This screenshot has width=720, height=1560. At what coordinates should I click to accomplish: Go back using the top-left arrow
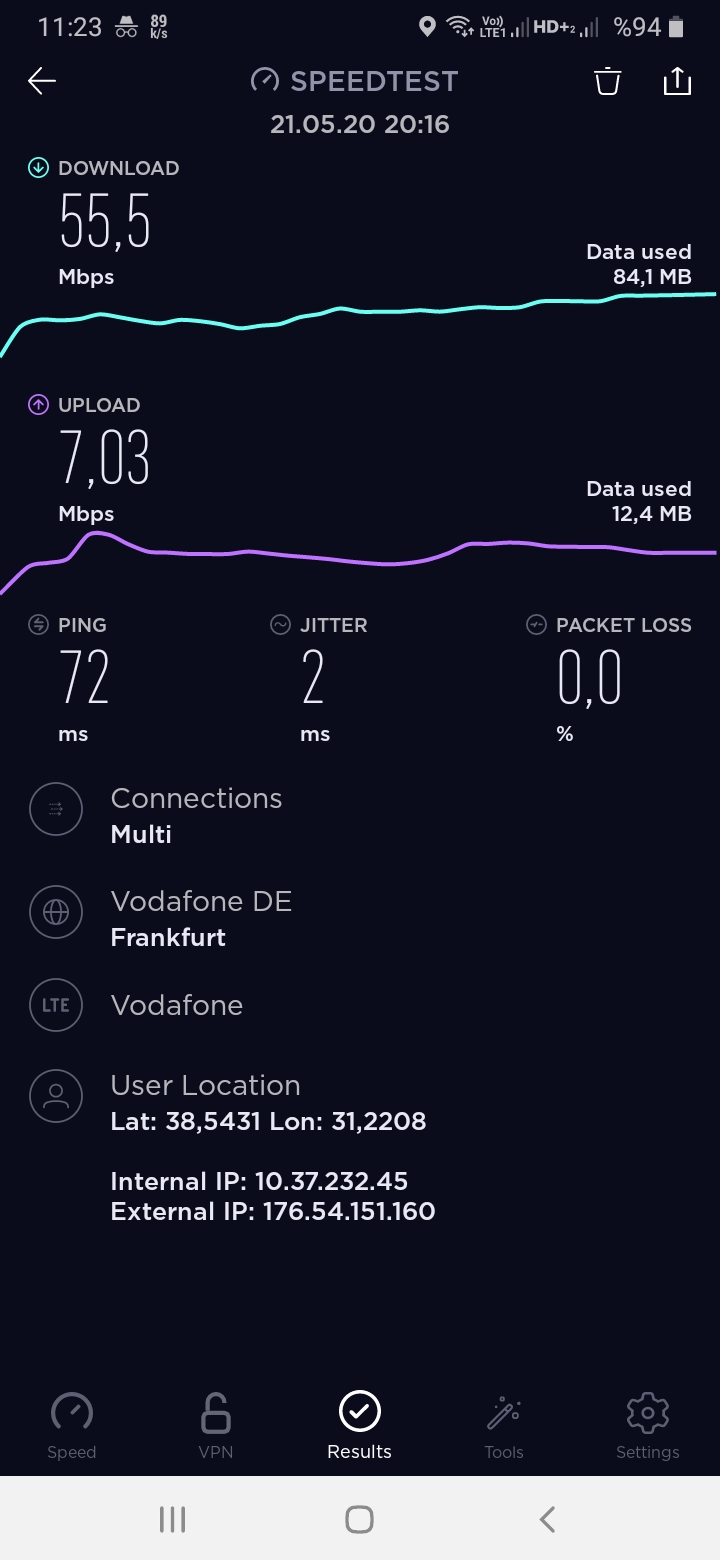[42, 81]
